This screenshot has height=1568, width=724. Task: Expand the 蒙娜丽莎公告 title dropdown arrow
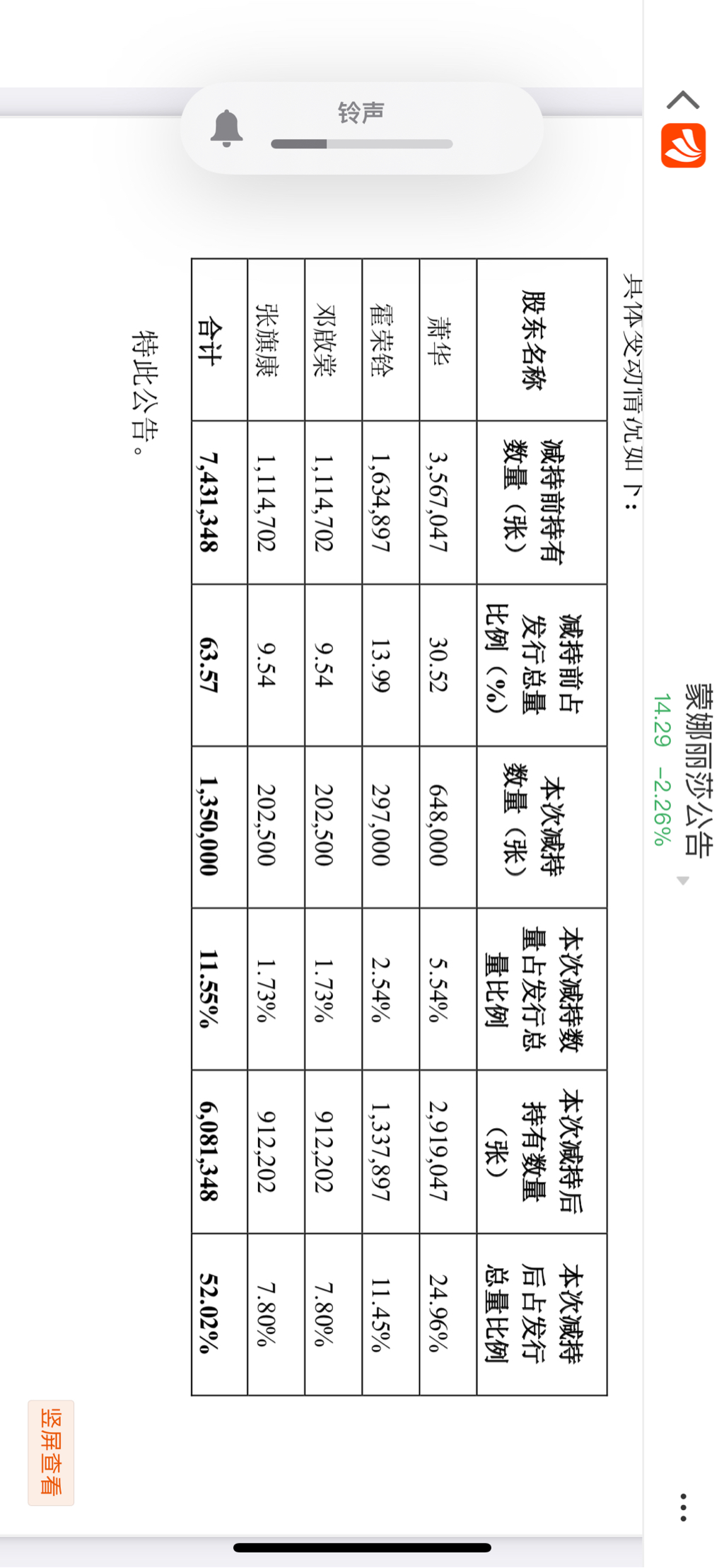pyautogui.click(x=682, y=881)
